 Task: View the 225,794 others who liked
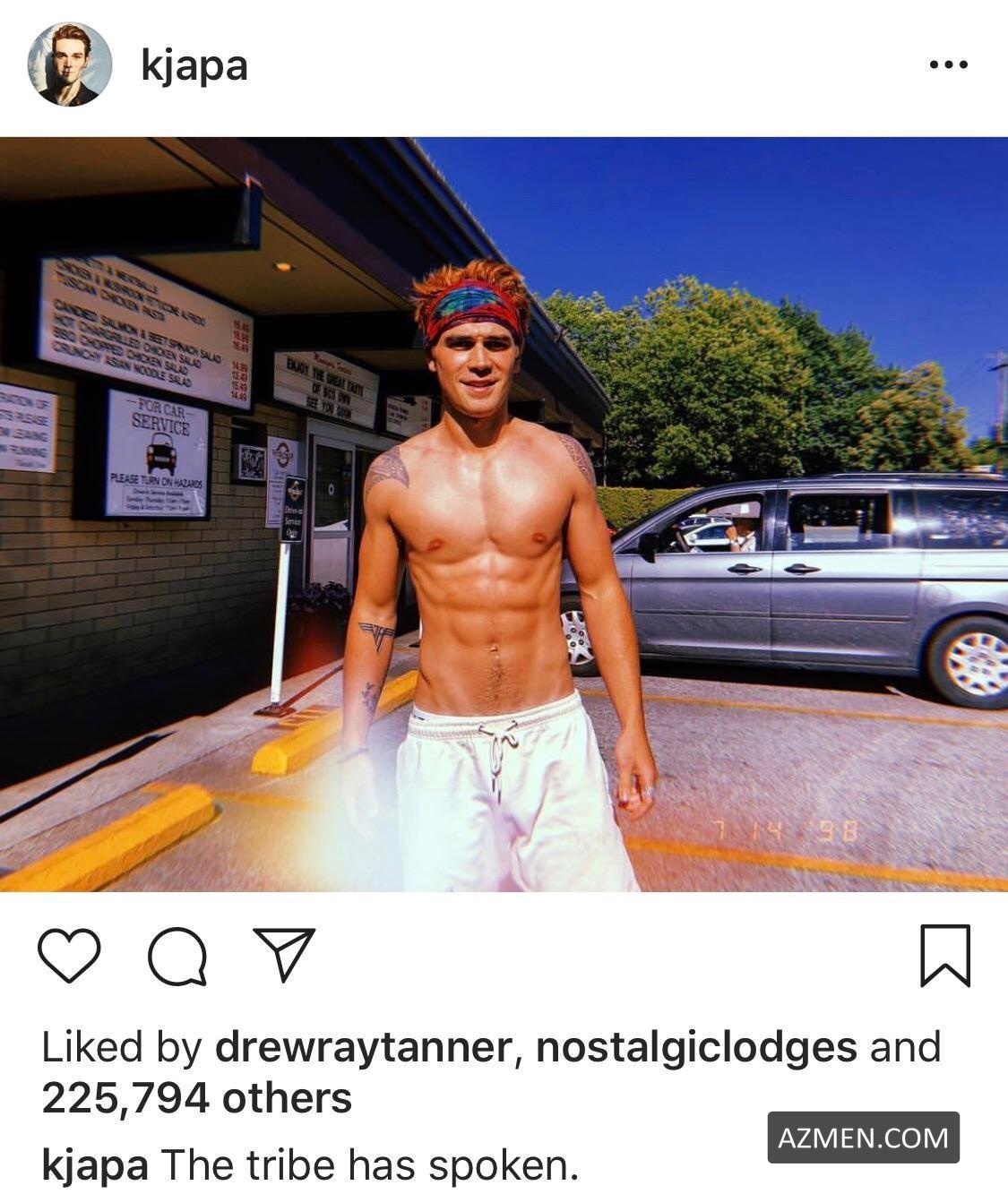click(197, 1098)
